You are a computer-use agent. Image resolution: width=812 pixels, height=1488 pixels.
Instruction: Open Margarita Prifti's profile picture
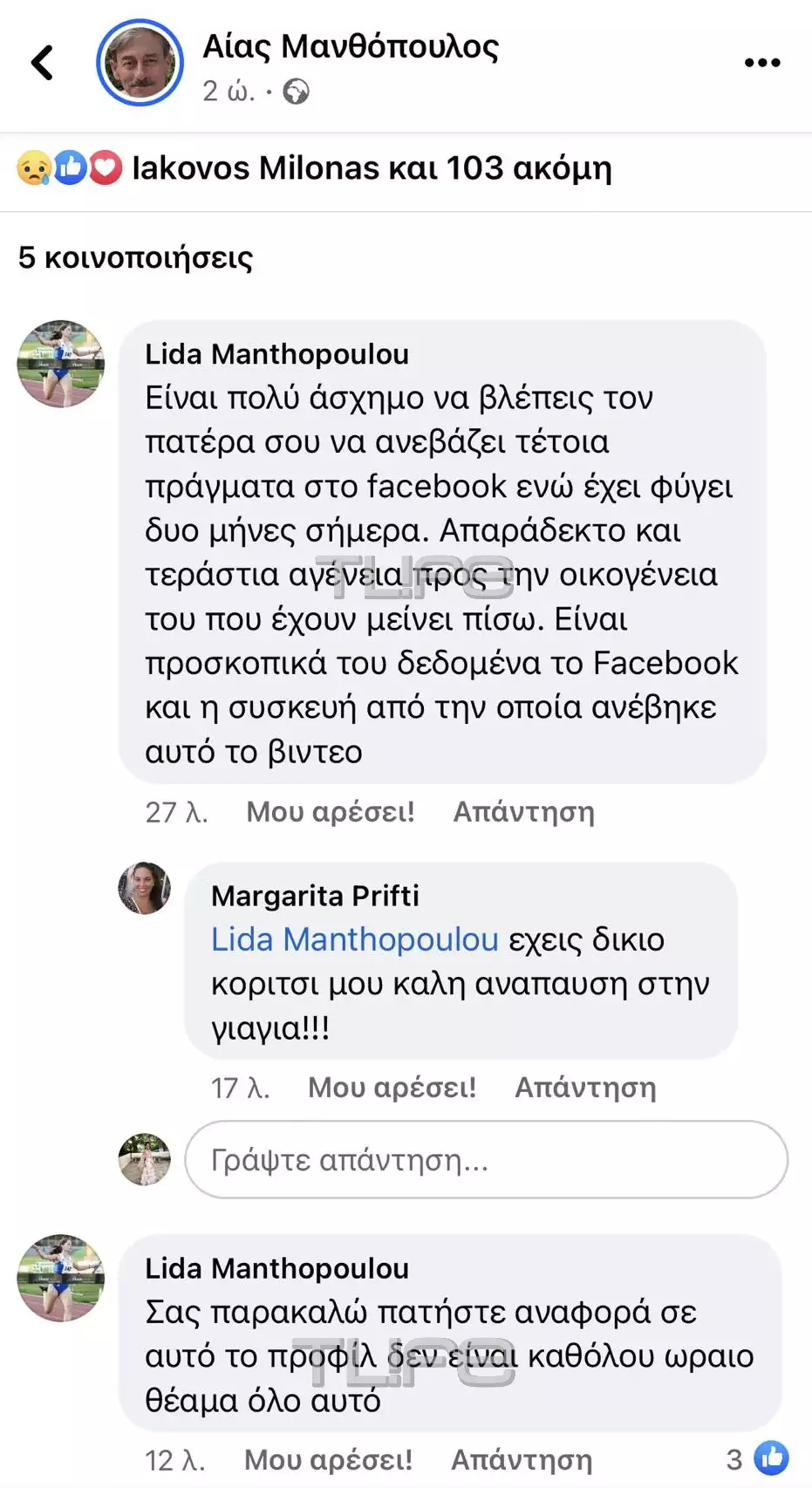tap(145, 889)
